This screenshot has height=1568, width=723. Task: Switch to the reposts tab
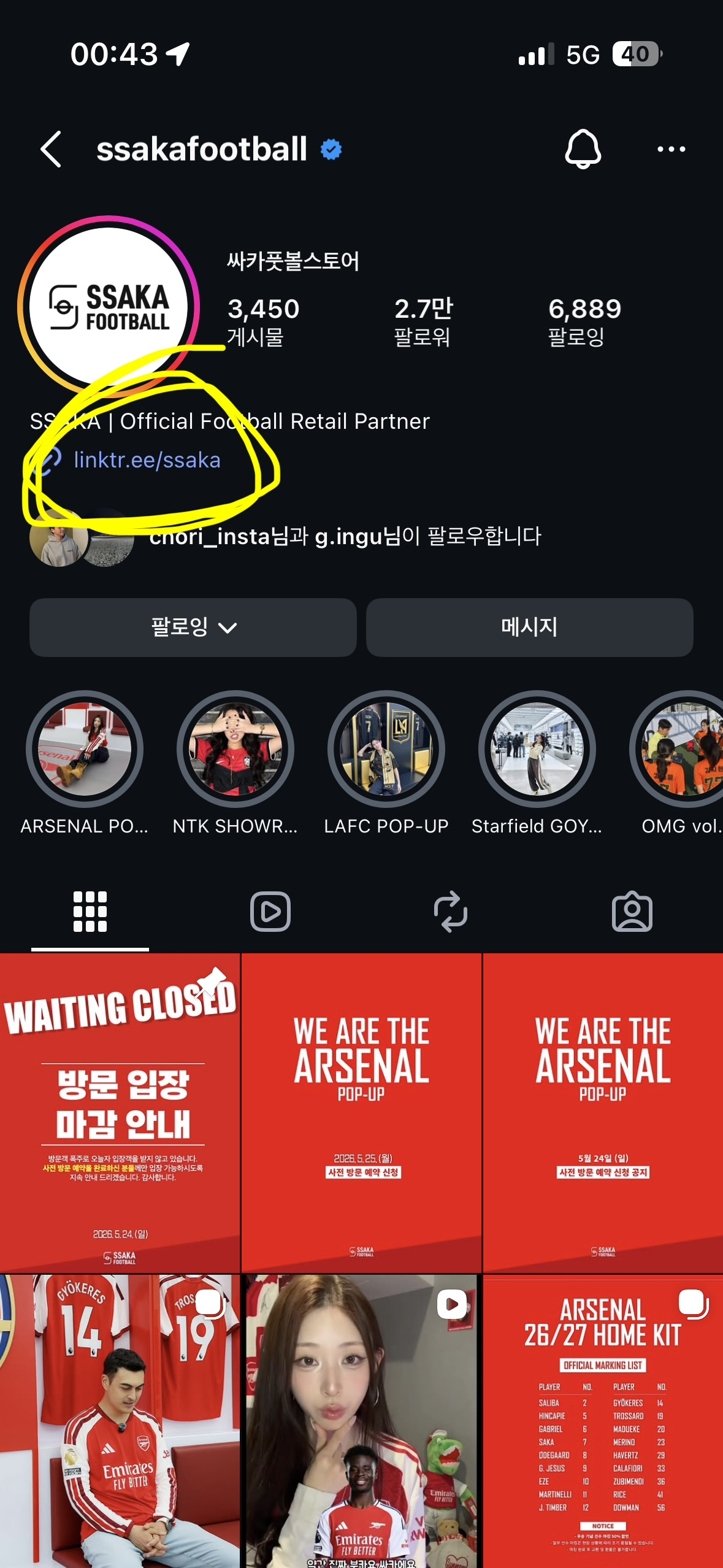(x=451, y=912)
